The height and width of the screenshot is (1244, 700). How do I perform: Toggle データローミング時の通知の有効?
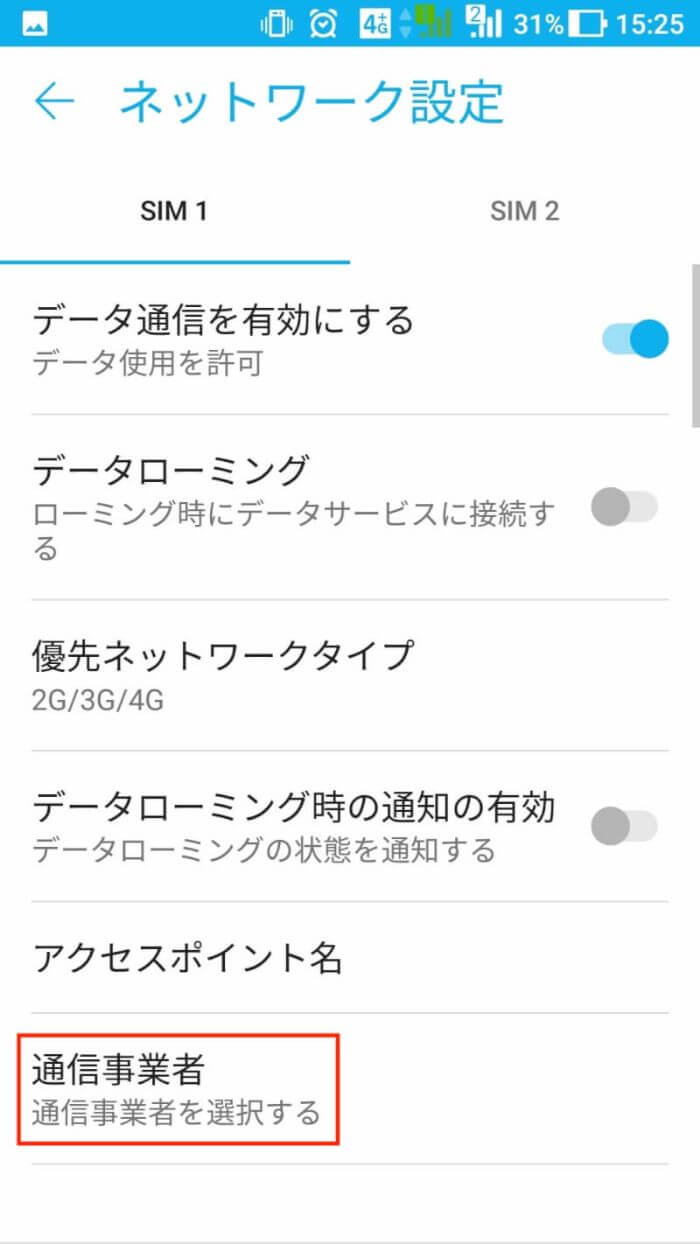click(x=624, y=826)
